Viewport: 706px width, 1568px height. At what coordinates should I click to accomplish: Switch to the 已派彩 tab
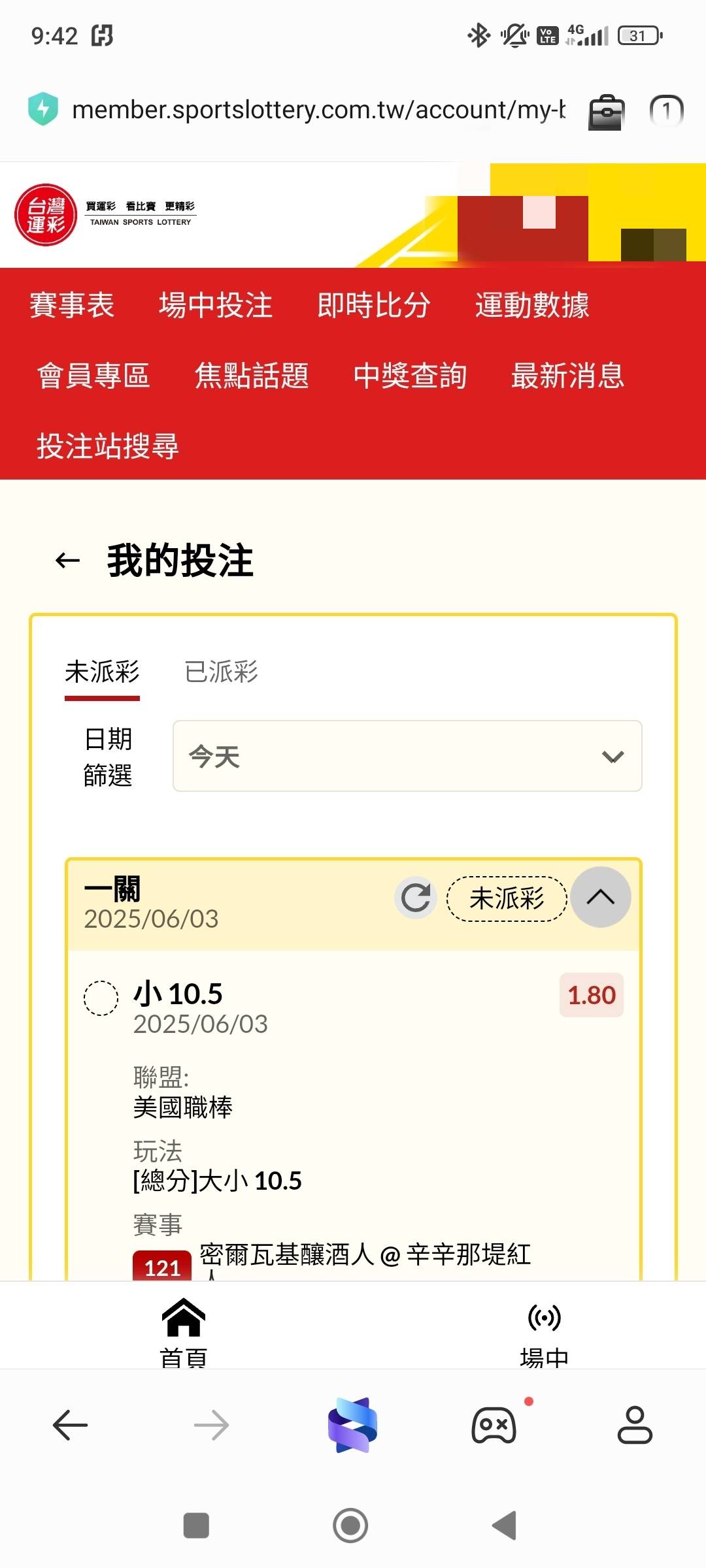[x=221, y=672]
